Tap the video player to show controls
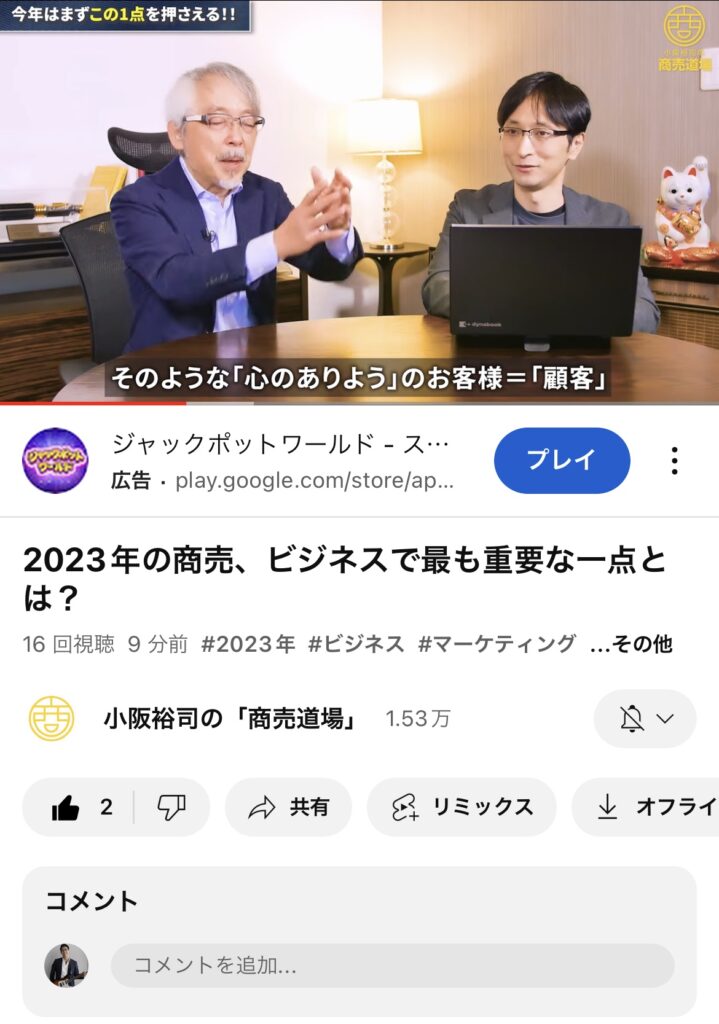This screenshot has width=719, height=1024. click(x=359, y=200)
